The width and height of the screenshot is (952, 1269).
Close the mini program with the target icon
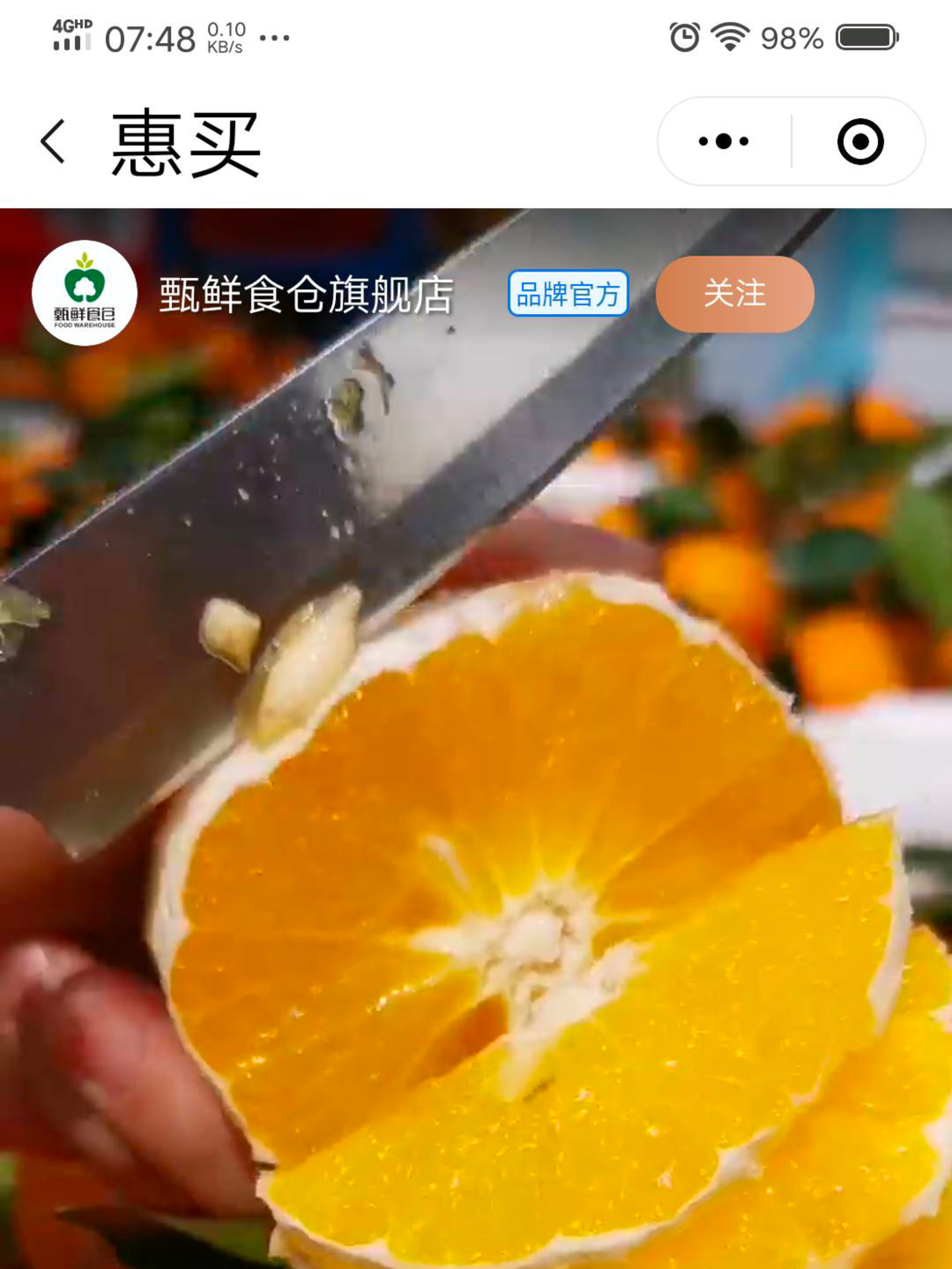pyautogui.click(x=859, y=141)
